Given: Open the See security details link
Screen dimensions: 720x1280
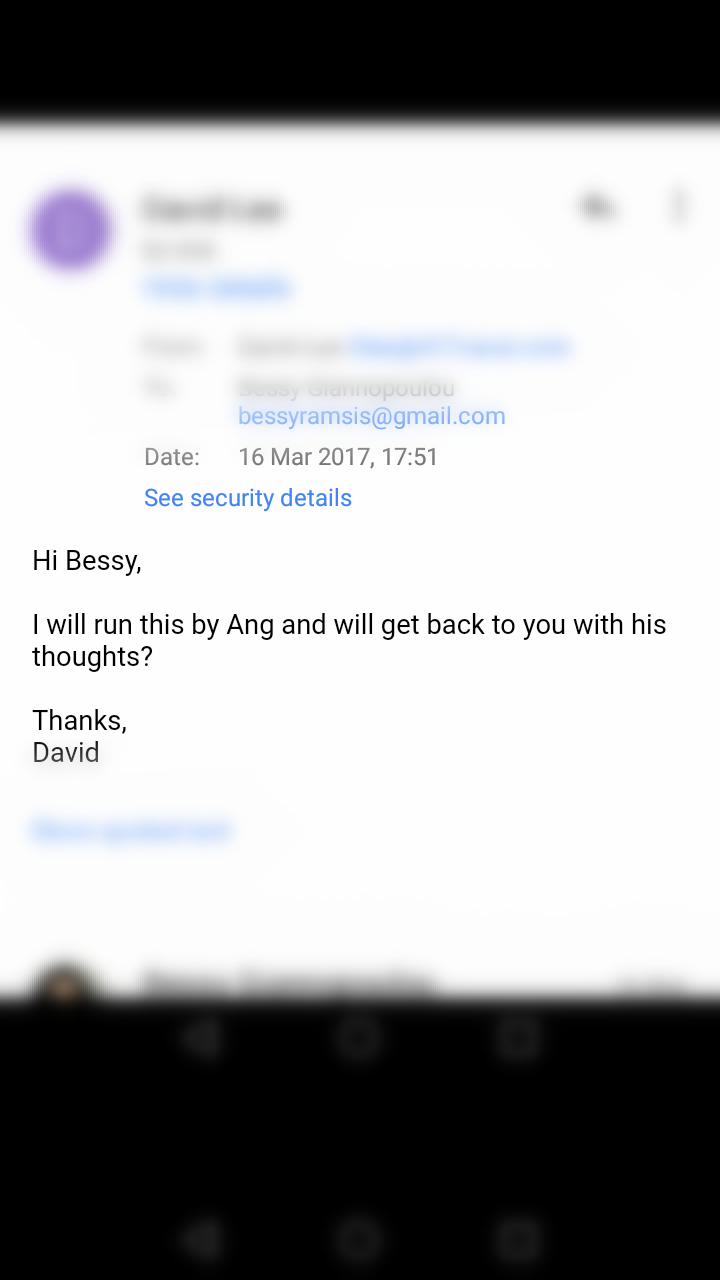Looking at the screenshot, I should click(x=248, y=498).
